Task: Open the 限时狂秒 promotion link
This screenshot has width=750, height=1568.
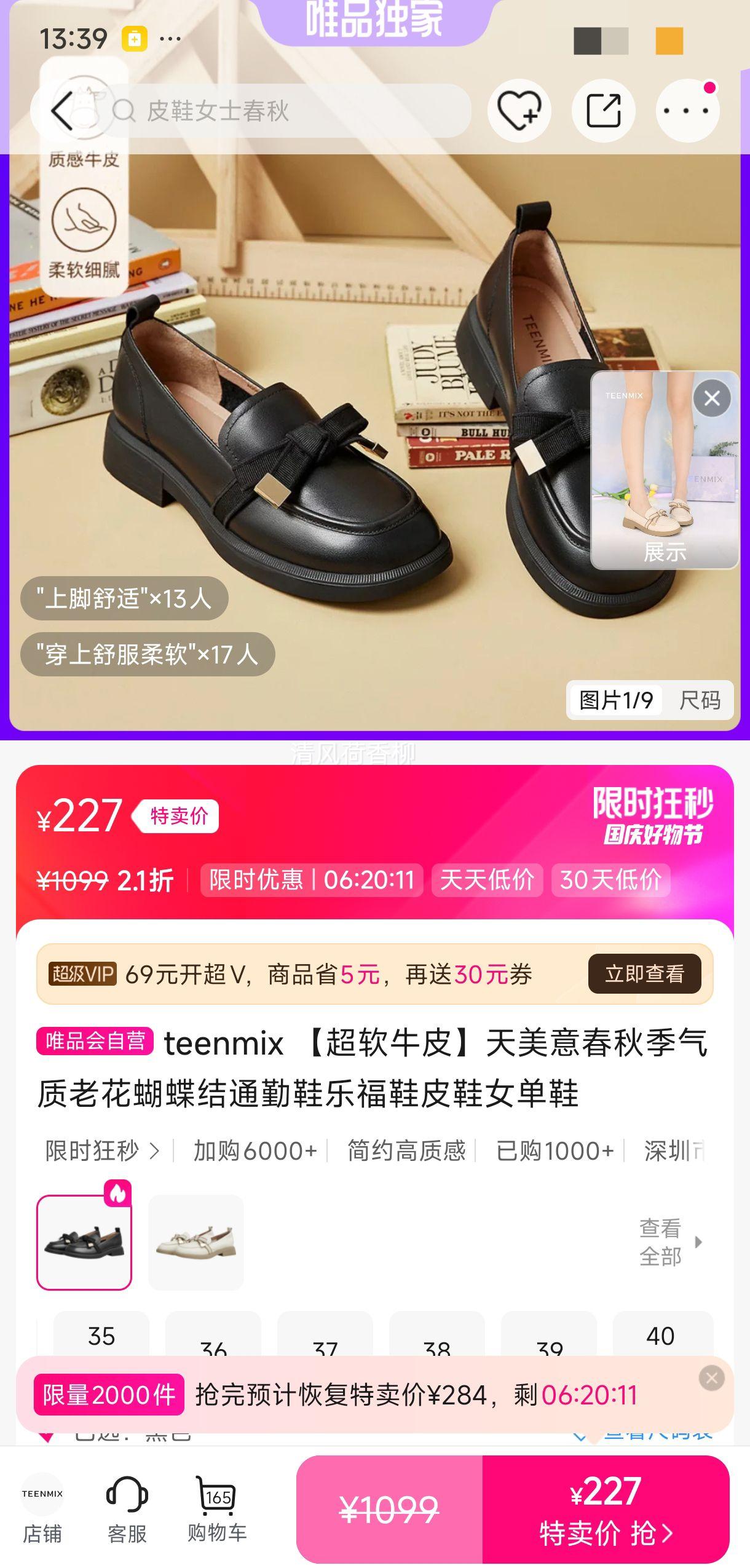Action: pyautogui.click(x=102, y=1150)
